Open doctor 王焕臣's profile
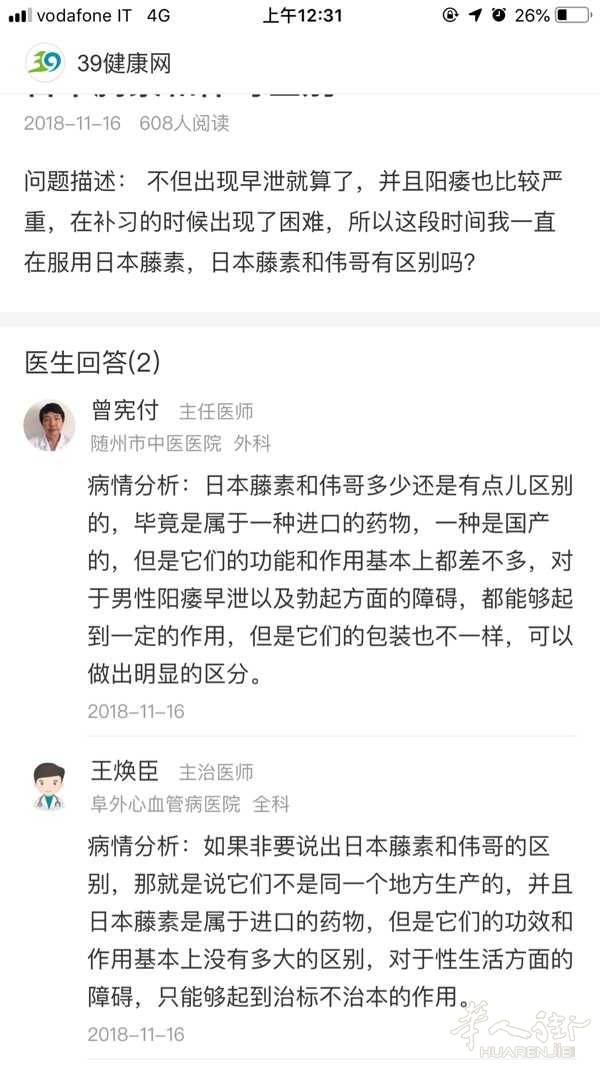Viewport: 600px width, 1067px height. 124,770
